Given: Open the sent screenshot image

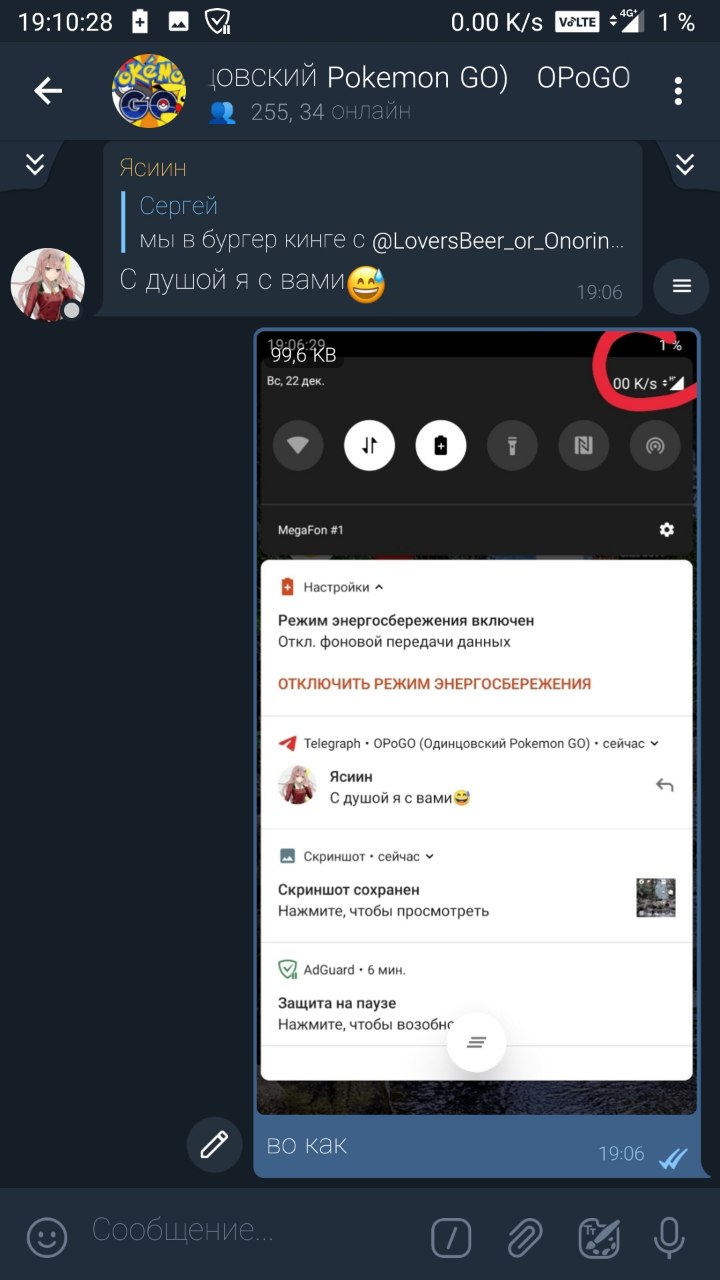Looking at the screenshot, I should click(477, 720).
